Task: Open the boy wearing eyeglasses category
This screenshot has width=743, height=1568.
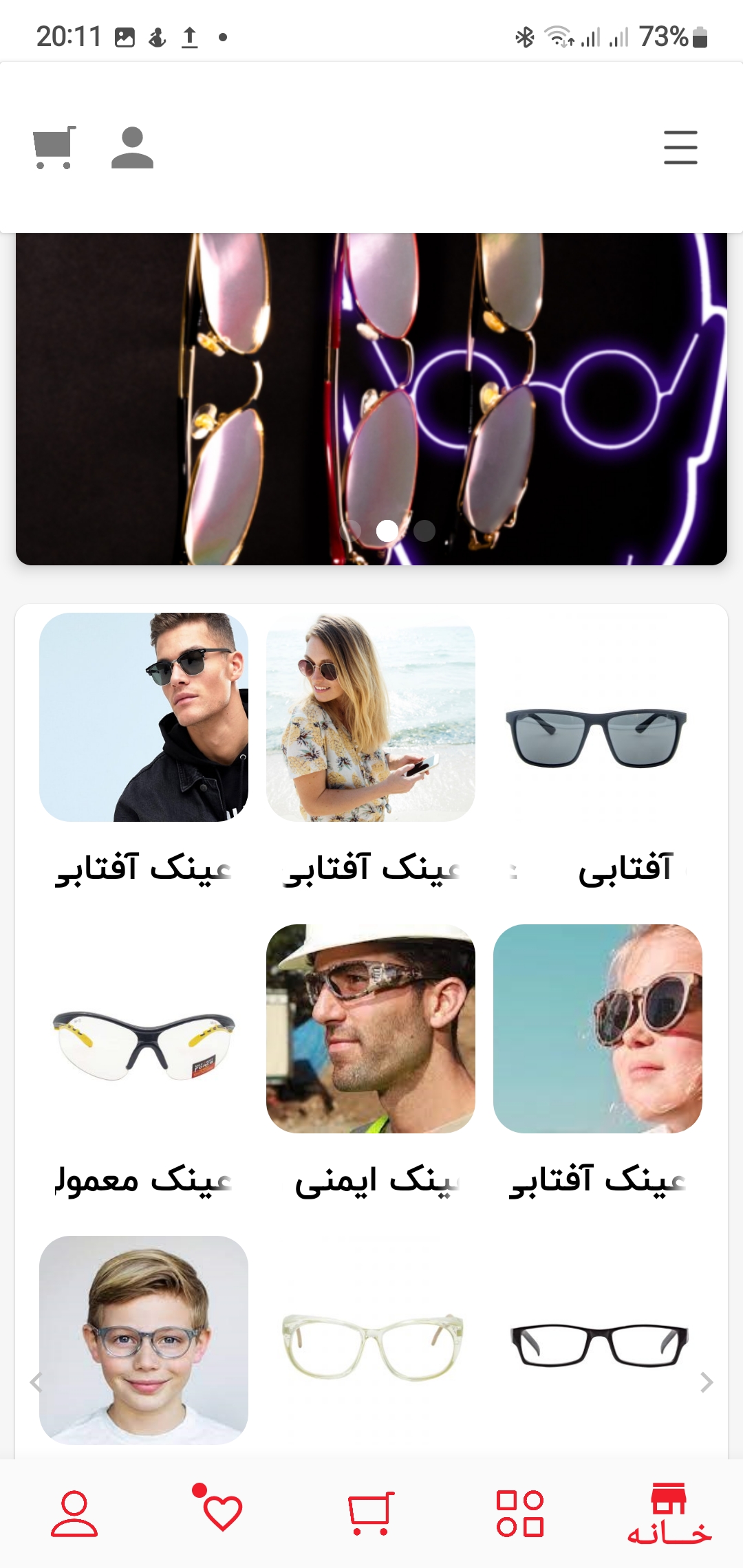Action: [144, 1340]
